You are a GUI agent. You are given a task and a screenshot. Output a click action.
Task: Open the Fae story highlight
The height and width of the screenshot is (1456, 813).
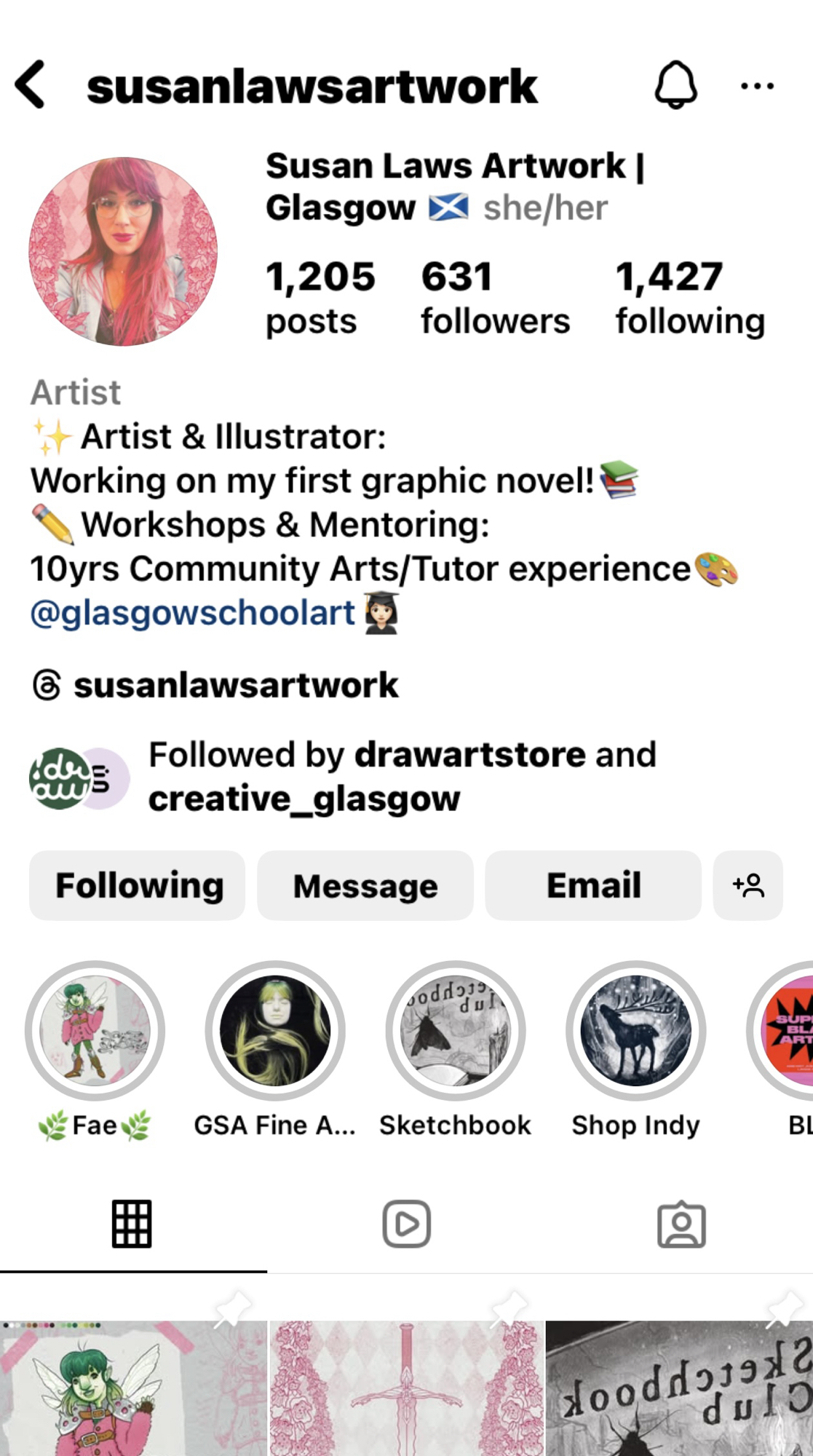(95, 1031)
